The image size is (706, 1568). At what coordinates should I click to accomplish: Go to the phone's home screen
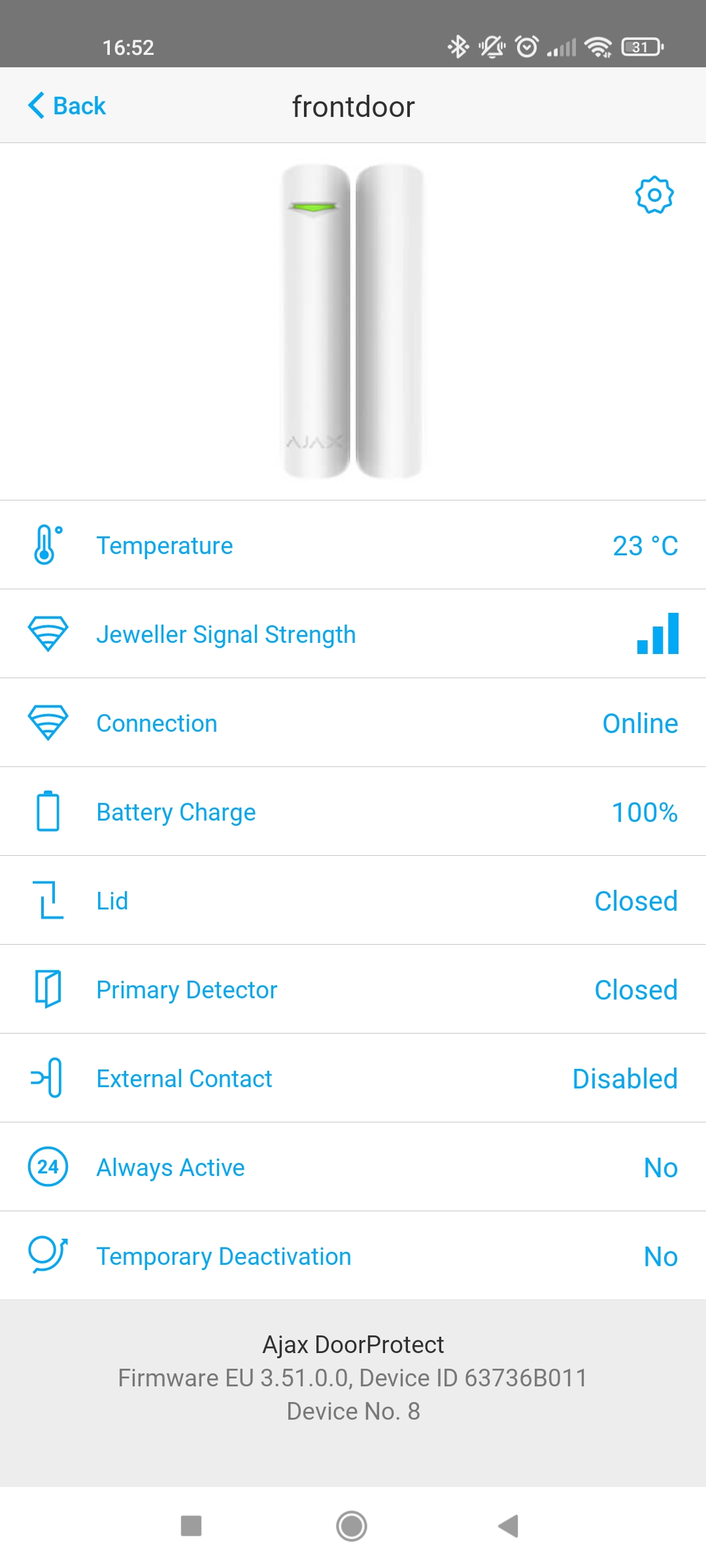click(x=352, y=1526)
